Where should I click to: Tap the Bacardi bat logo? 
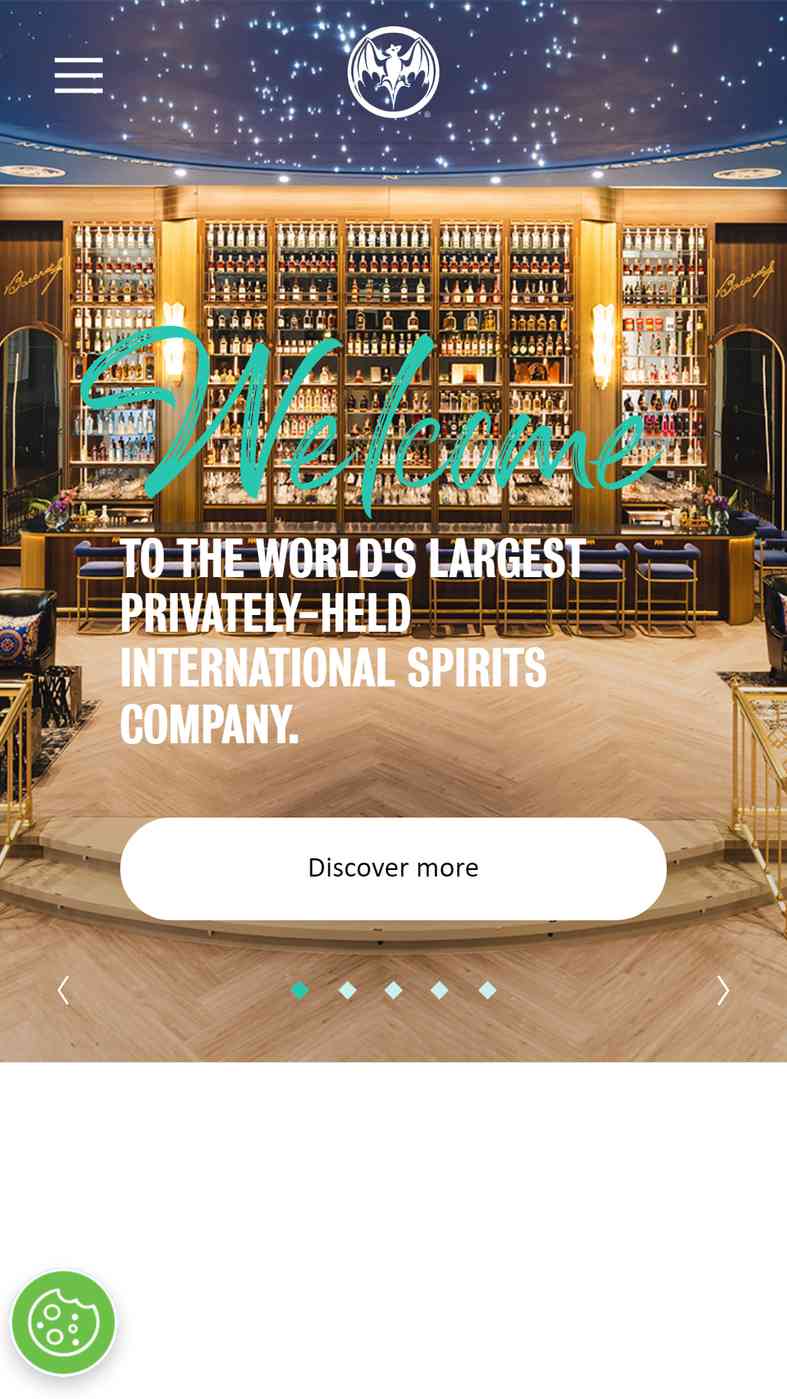pyautogui.click(x=393, y=72)
